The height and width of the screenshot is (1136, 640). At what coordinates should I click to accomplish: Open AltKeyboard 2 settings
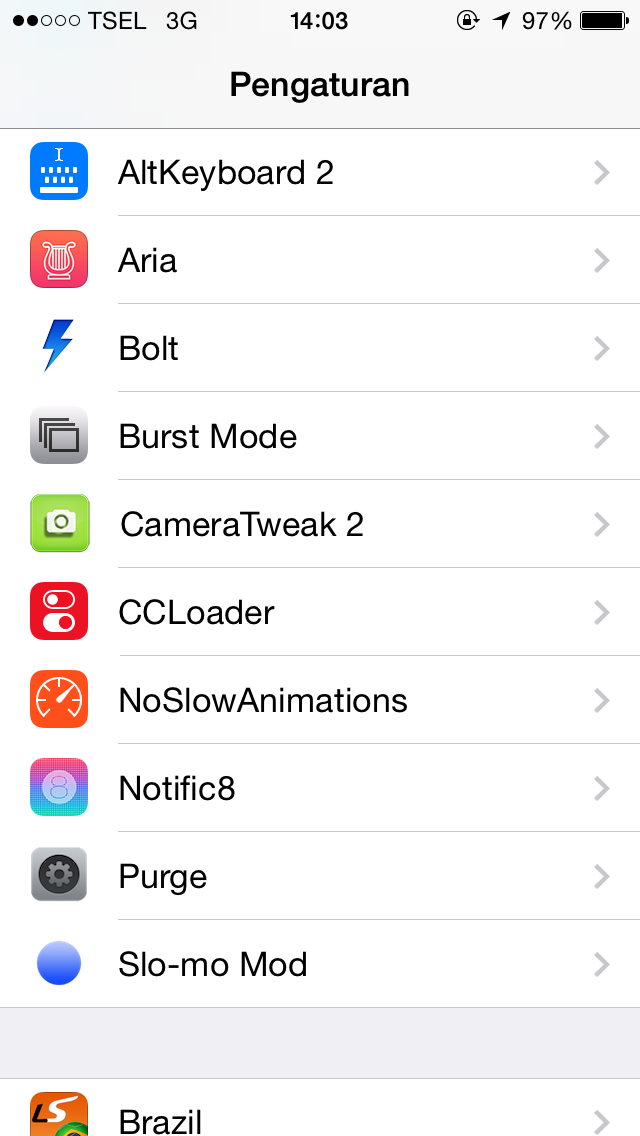pos(320,172)
